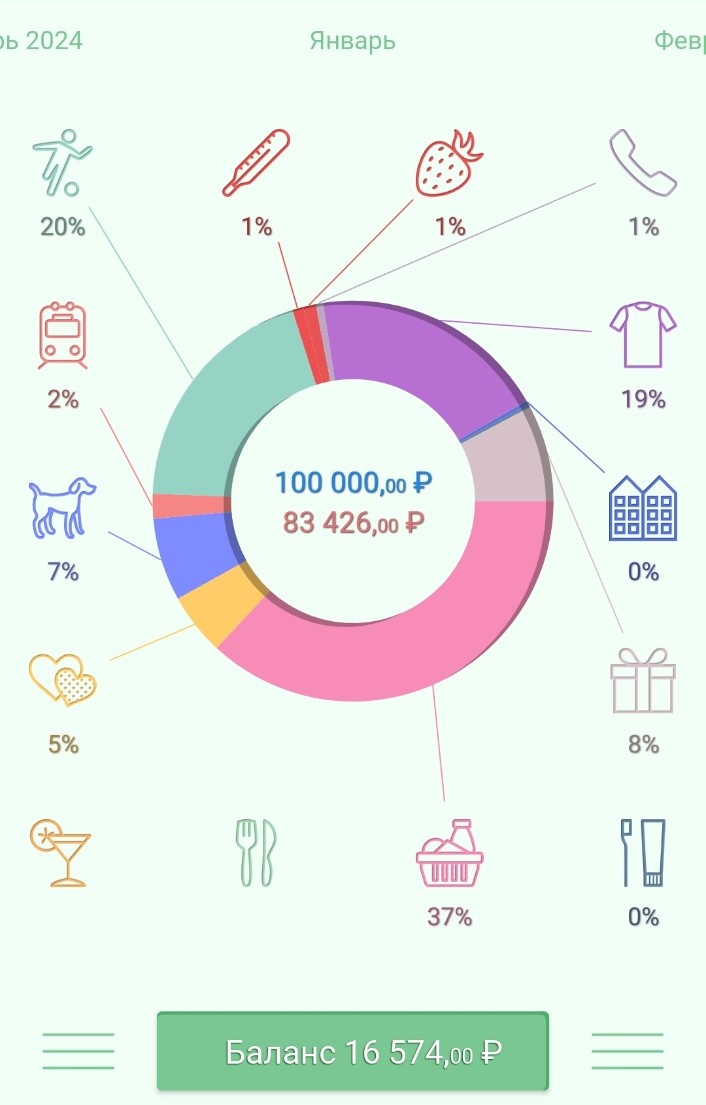Switch to the previous month 2024 tab
This screenshot has height=1105, width=706.
point(41,40)
